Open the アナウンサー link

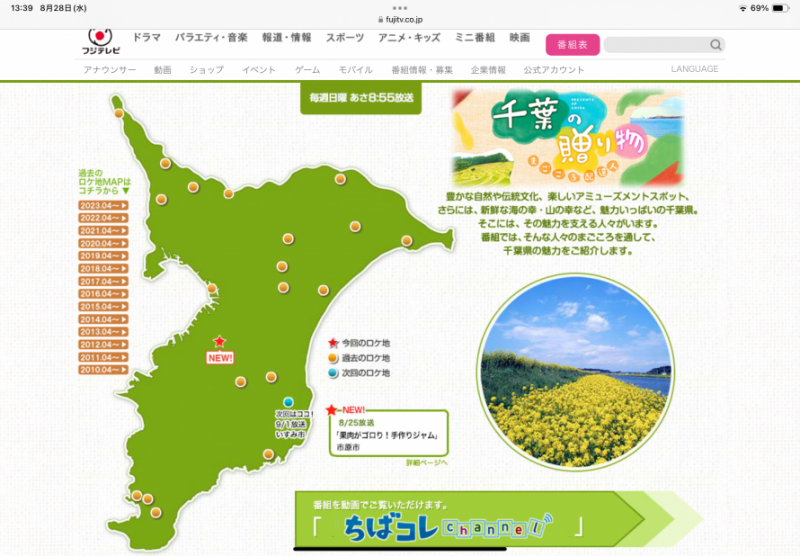pos(110,69)
